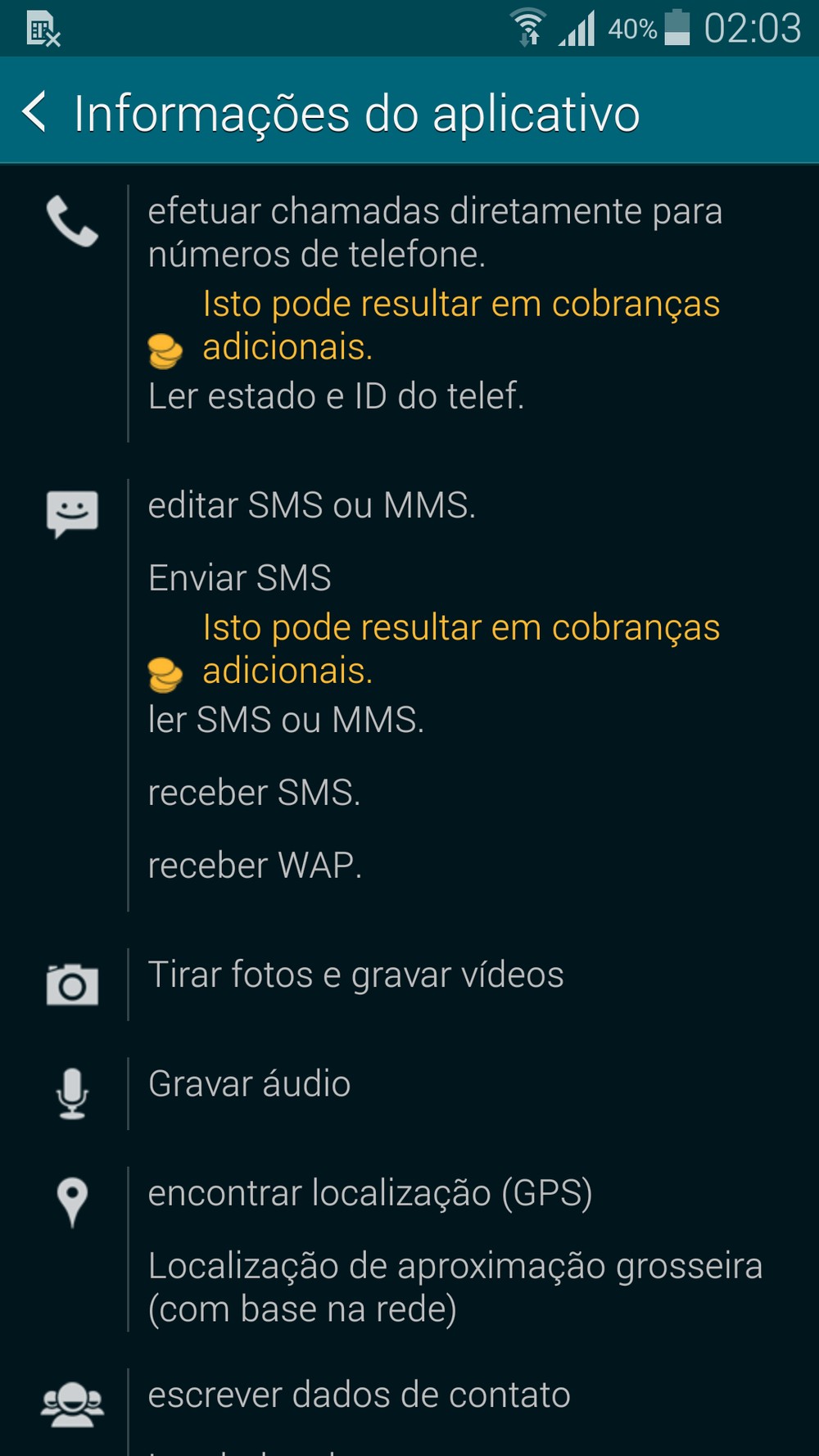Screen dimensions: 819x1456
Task: Show the 'Enviar SMS' permission details
Action: (239, 578)
